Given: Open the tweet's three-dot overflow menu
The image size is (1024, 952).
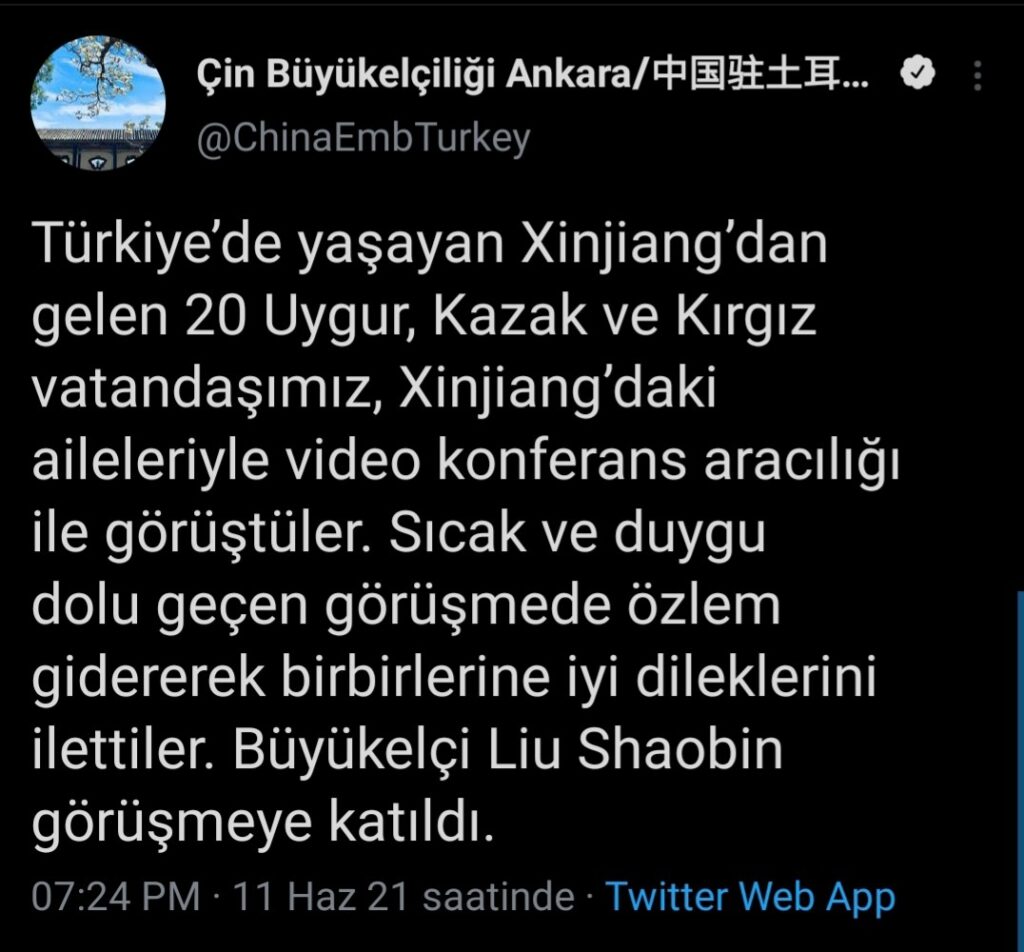Looking at the screenshot, I should [x=978, y=77].
